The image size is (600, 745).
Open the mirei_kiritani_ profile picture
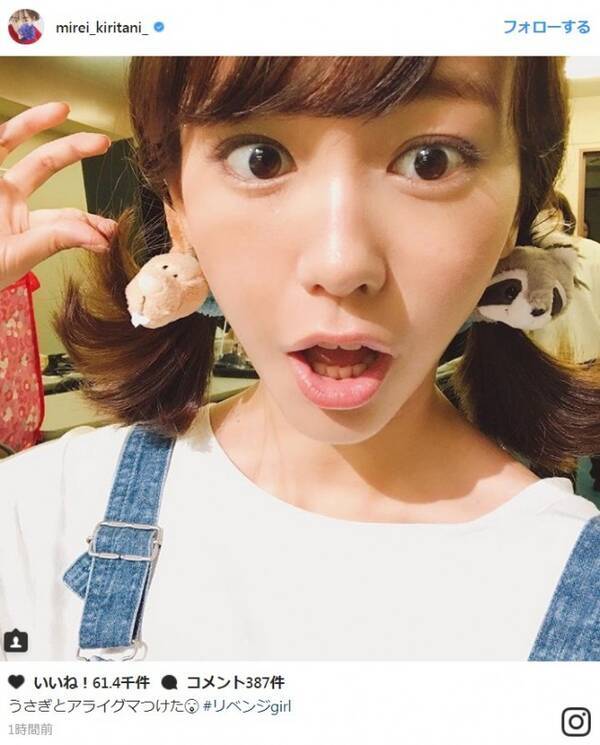point(25,27)
